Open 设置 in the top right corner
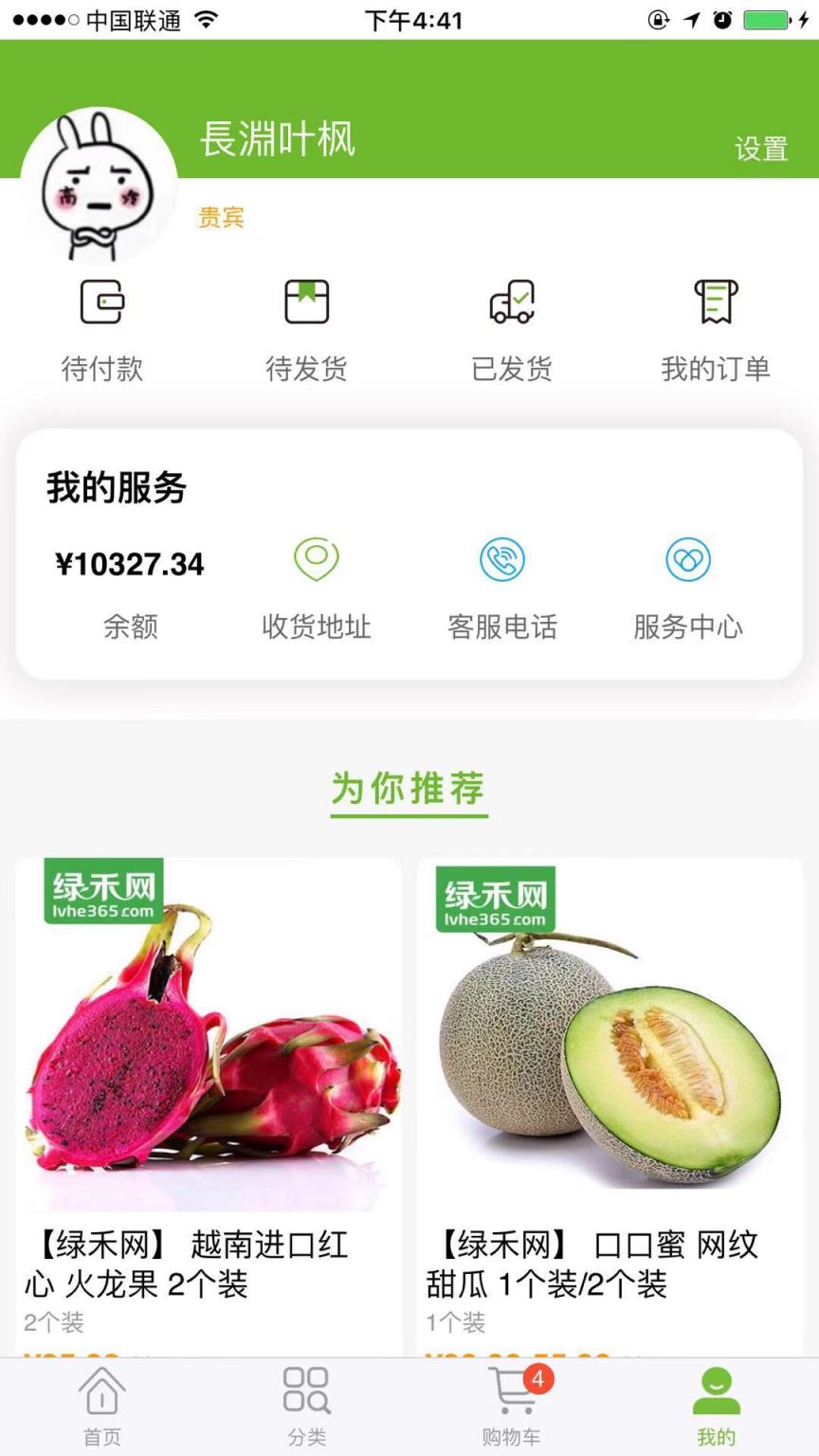Image resolution: width=819 pixels, height=1456 pixels. [762, 149]
